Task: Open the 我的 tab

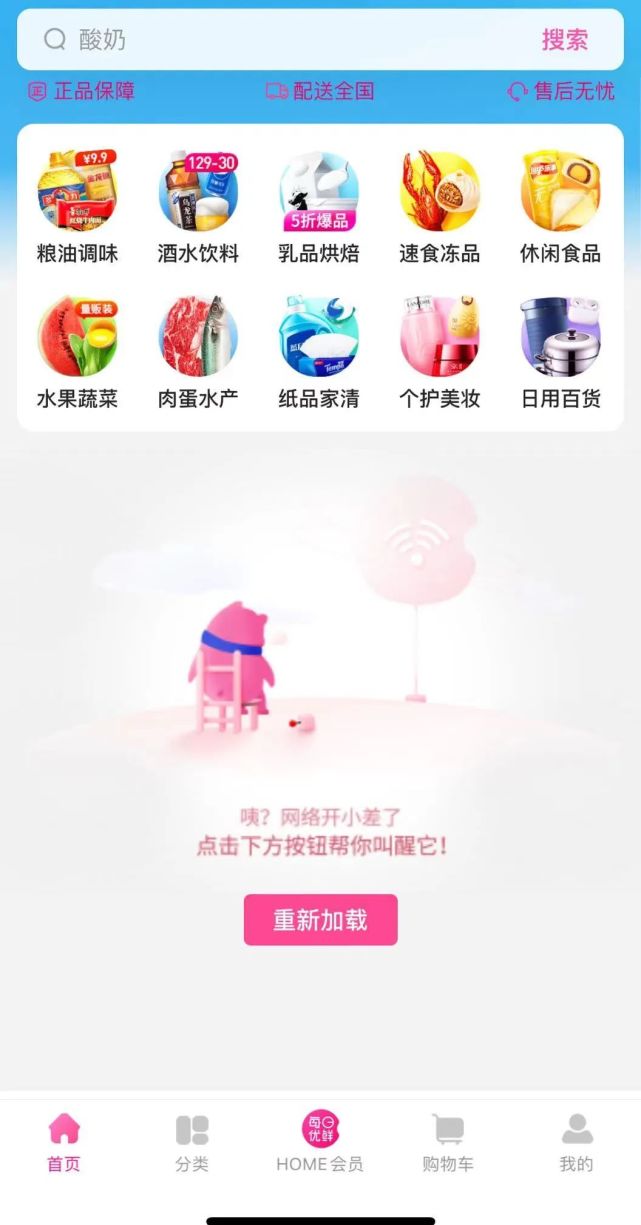Action: 576,1143
